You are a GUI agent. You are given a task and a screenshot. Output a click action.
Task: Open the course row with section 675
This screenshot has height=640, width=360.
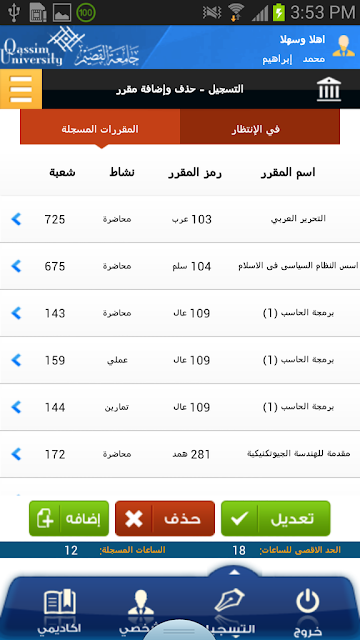(x=180, y=266)
